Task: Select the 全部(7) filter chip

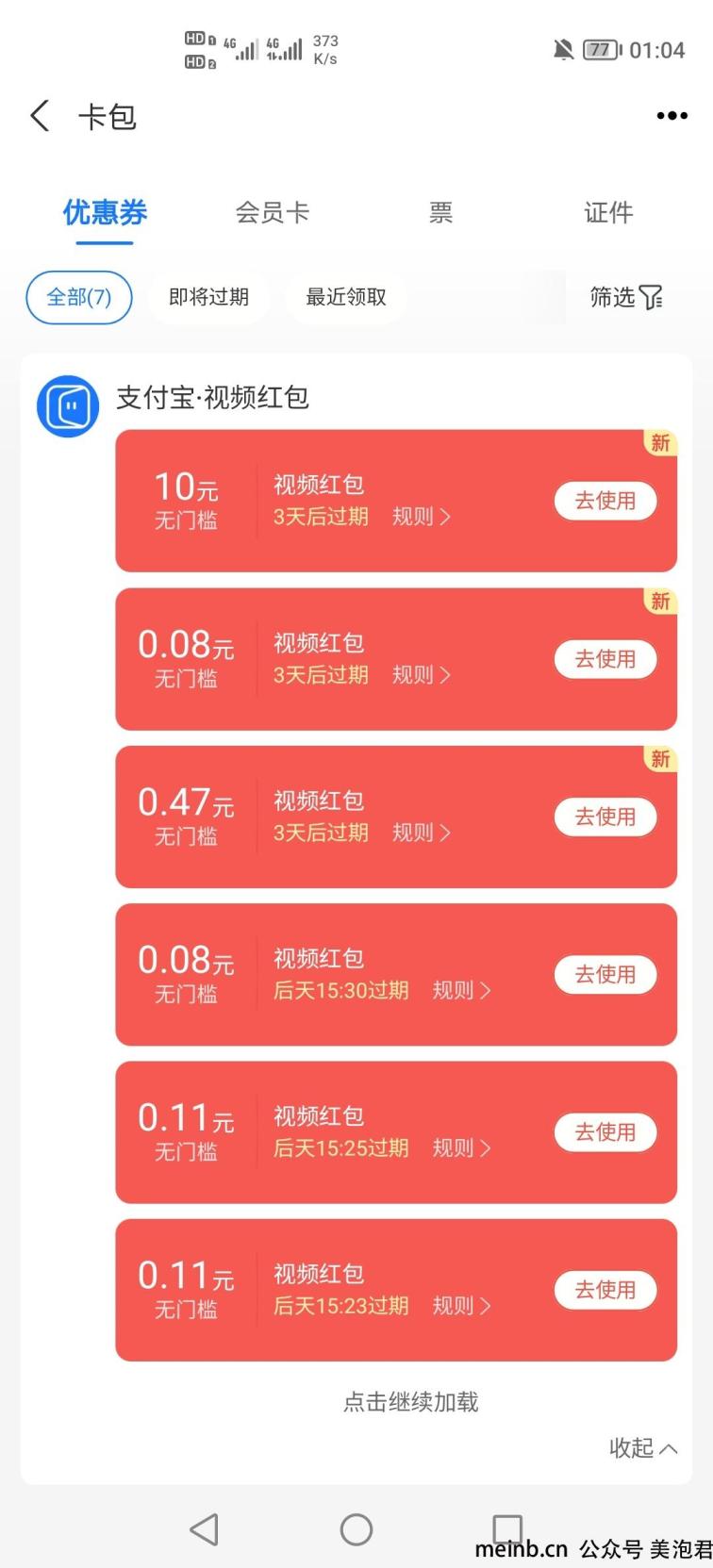Action: [x=79, y=297]
